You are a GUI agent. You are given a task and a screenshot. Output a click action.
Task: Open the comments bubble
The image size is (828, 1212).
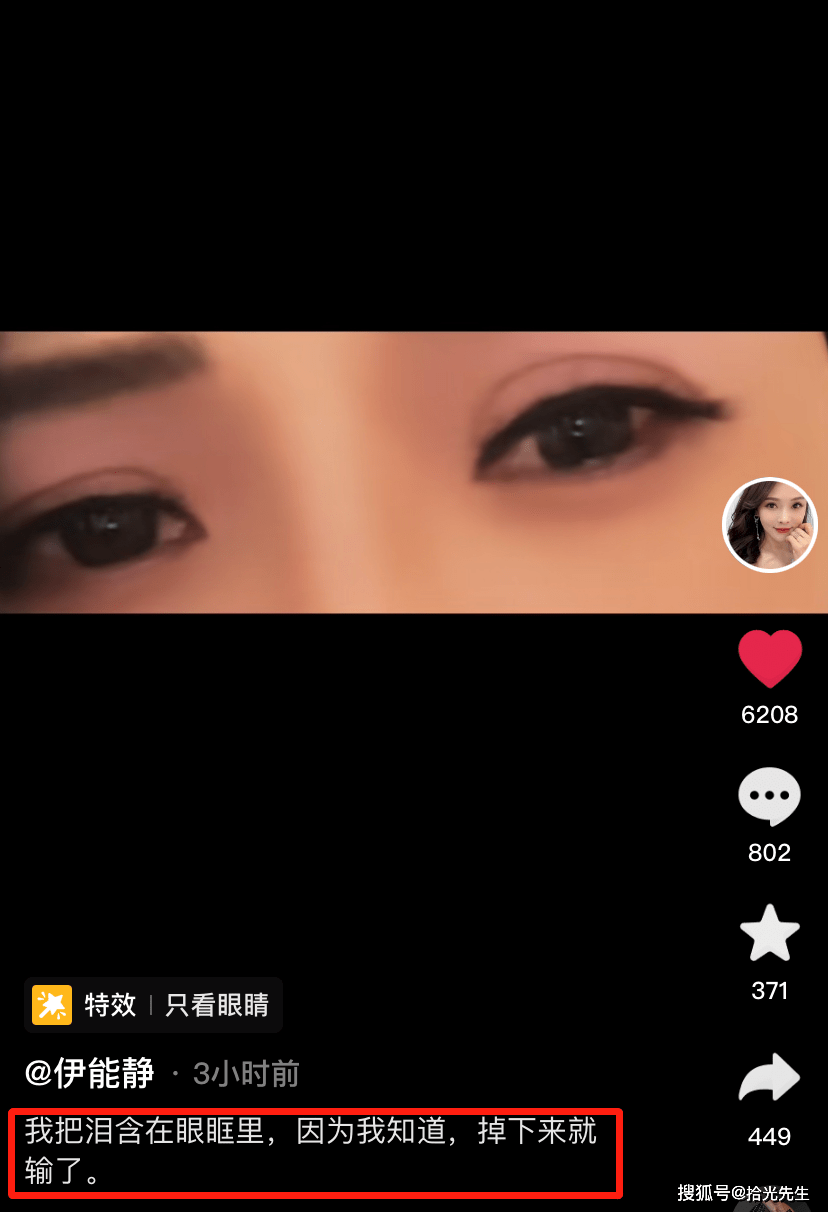coord(769,796)
